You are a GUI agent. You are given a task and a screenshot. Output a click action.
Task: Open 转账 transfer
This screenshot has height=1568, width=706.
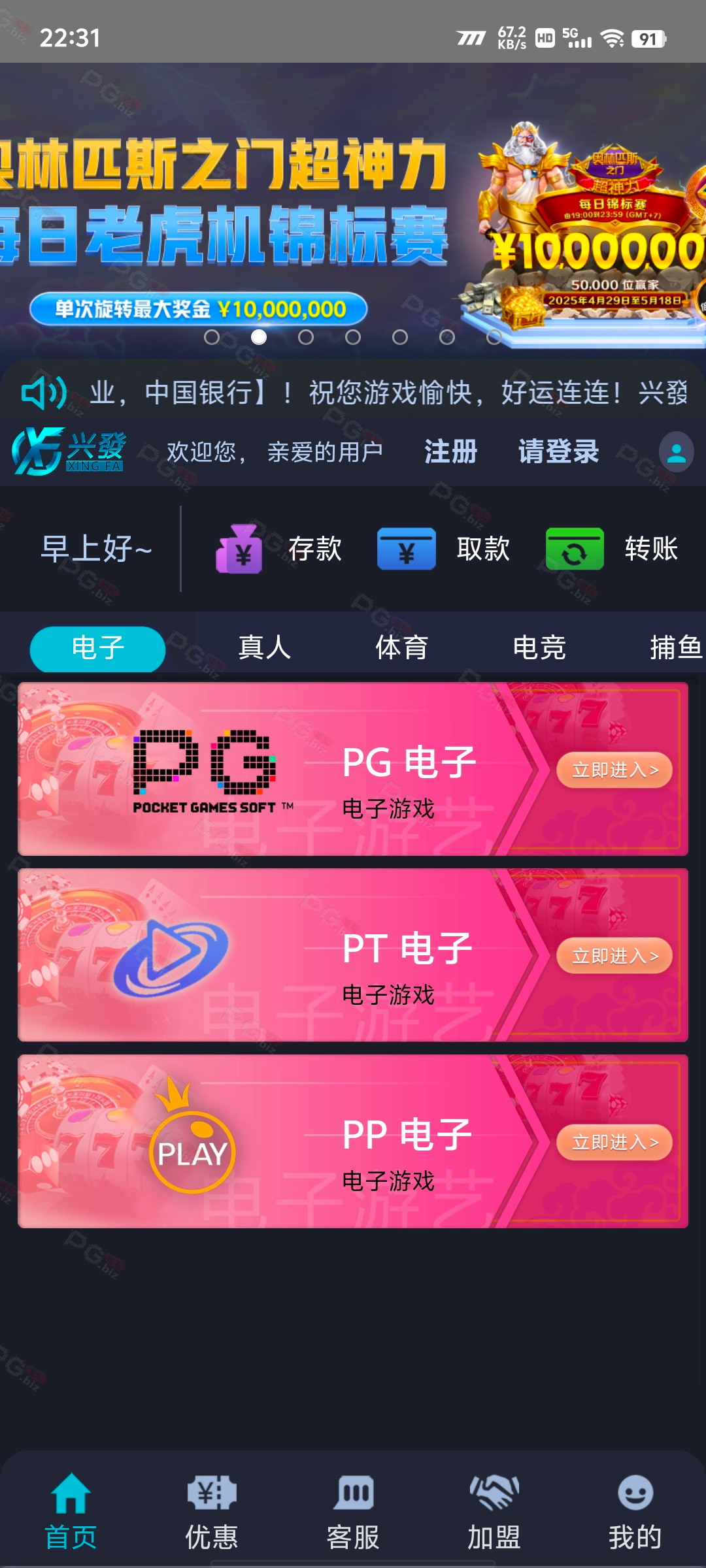612,549
